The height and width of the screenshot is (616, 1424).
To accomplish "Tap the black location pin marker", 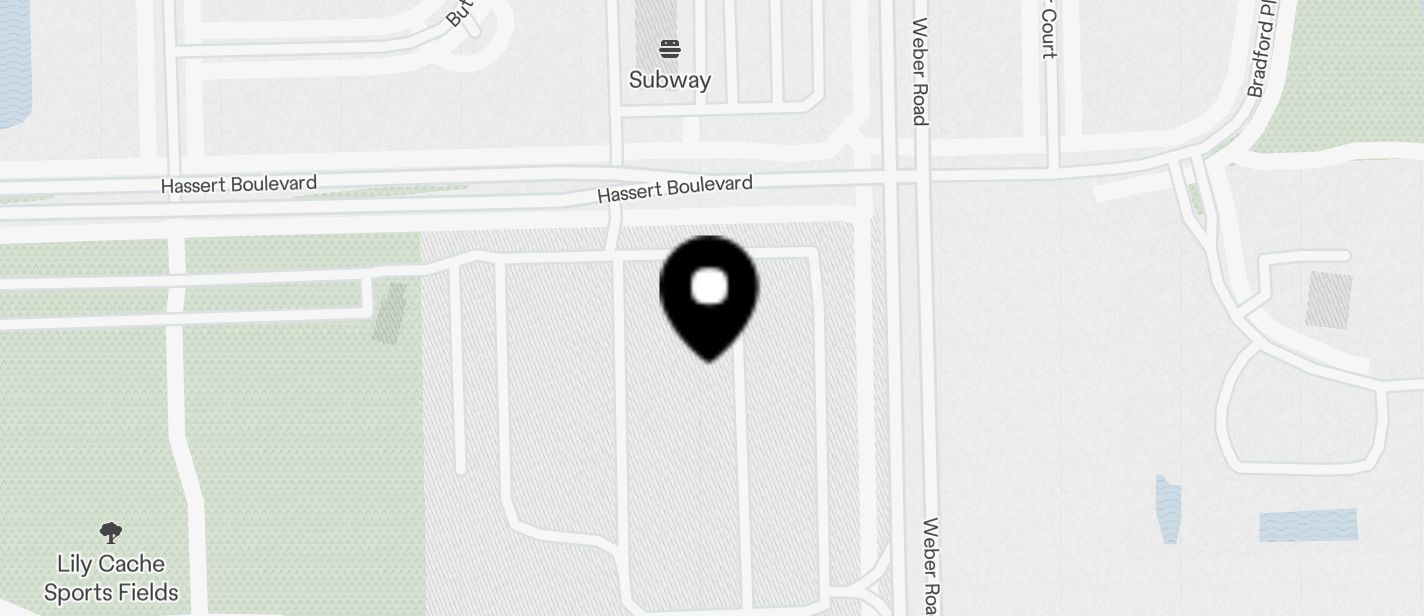I will coord(709,294).
